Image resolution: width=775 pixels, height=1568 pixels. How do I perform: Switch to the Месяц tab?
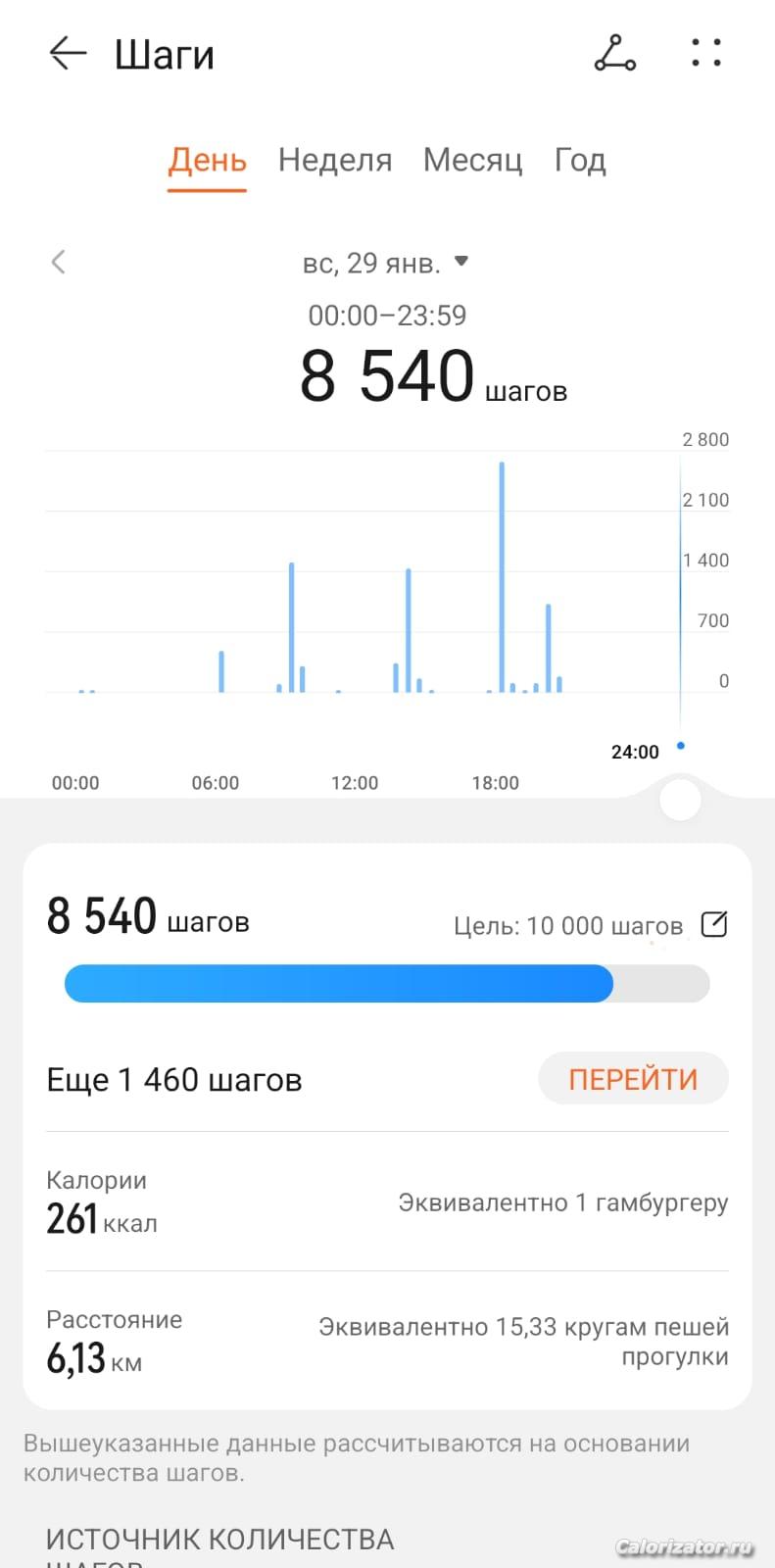click(x=473, y=160)
